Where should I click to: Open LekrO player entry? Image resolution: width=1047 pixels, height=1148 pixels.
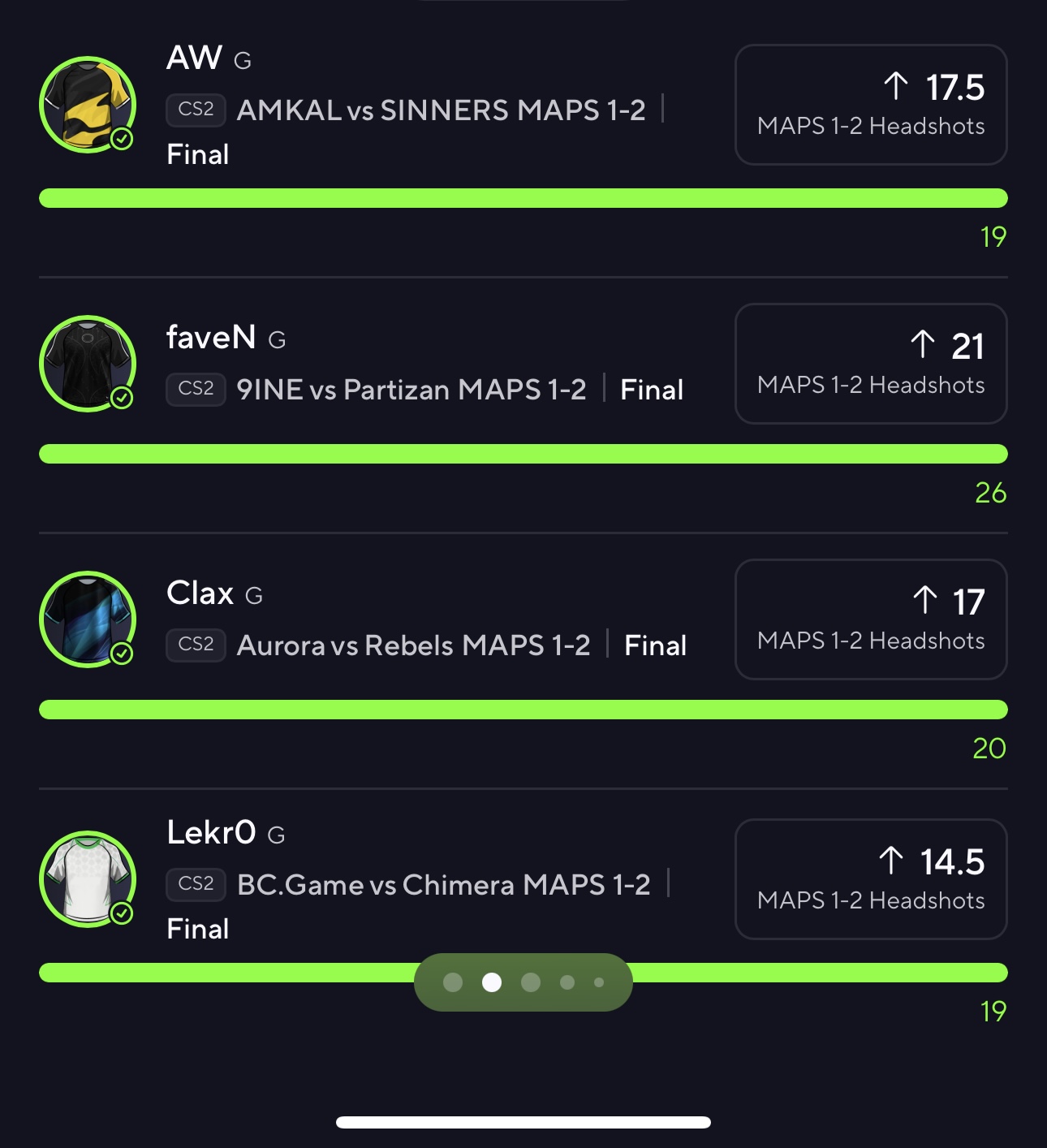point(211,832)
